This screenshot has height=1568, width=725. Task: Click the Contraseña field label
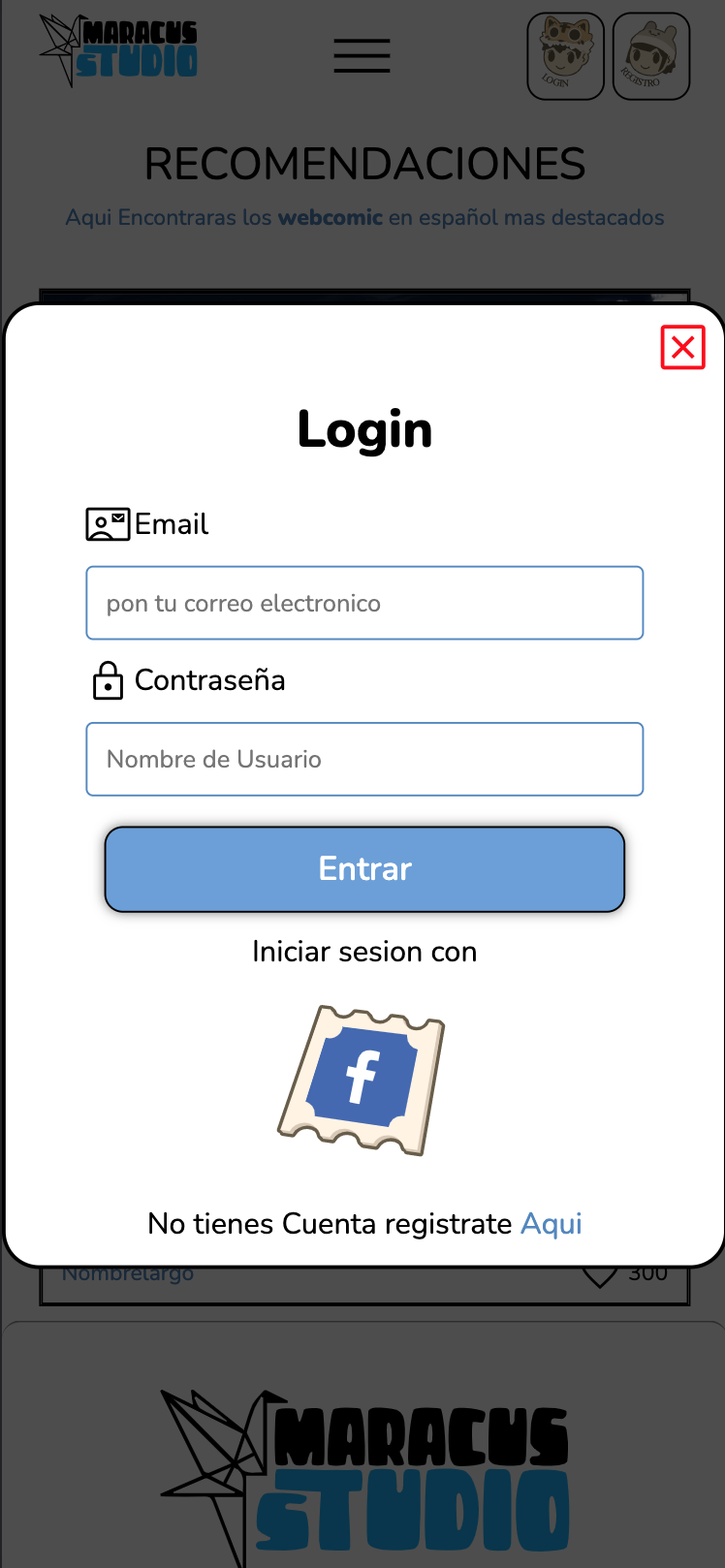tap(209, 680)
